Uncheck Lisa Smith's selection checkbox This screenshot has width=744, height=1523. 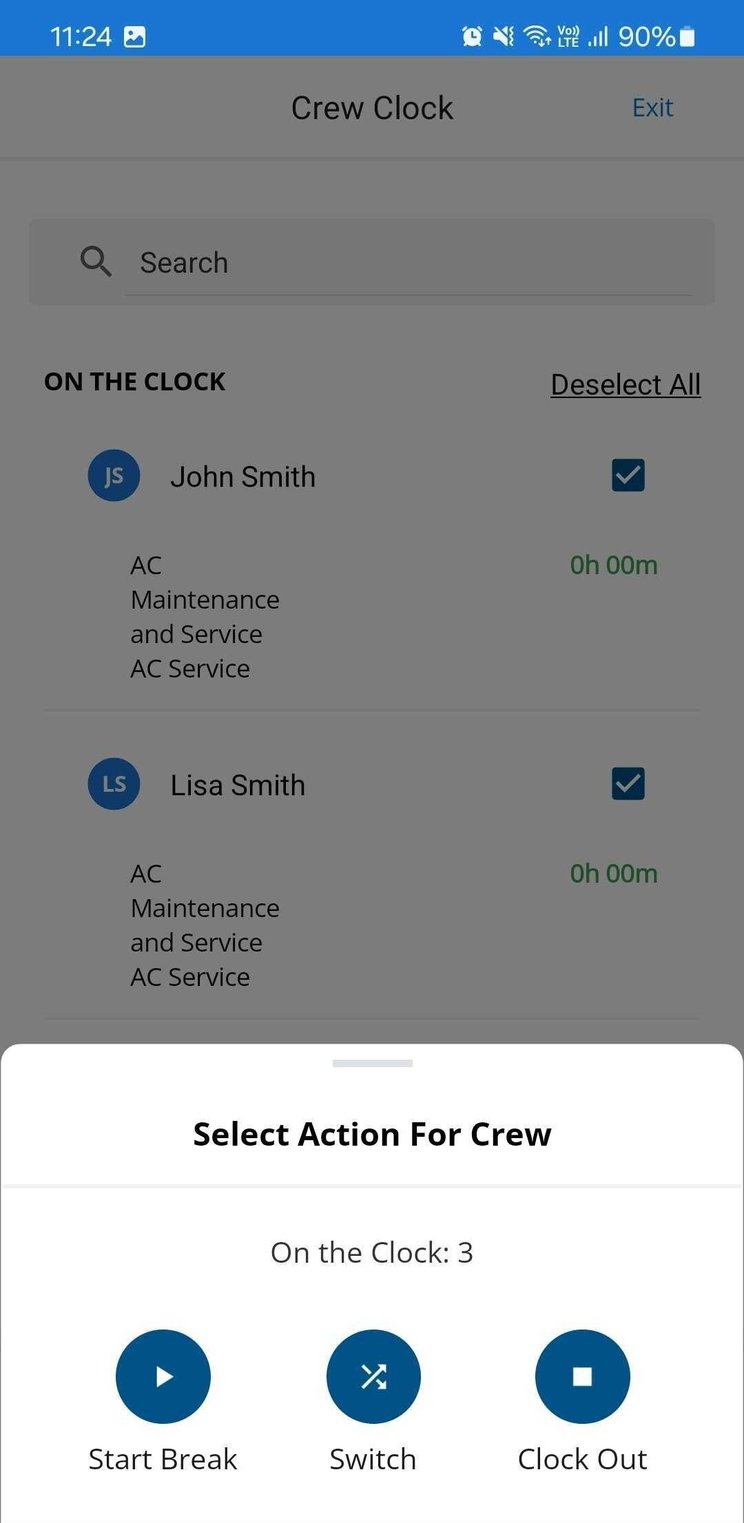coord(627,784)
